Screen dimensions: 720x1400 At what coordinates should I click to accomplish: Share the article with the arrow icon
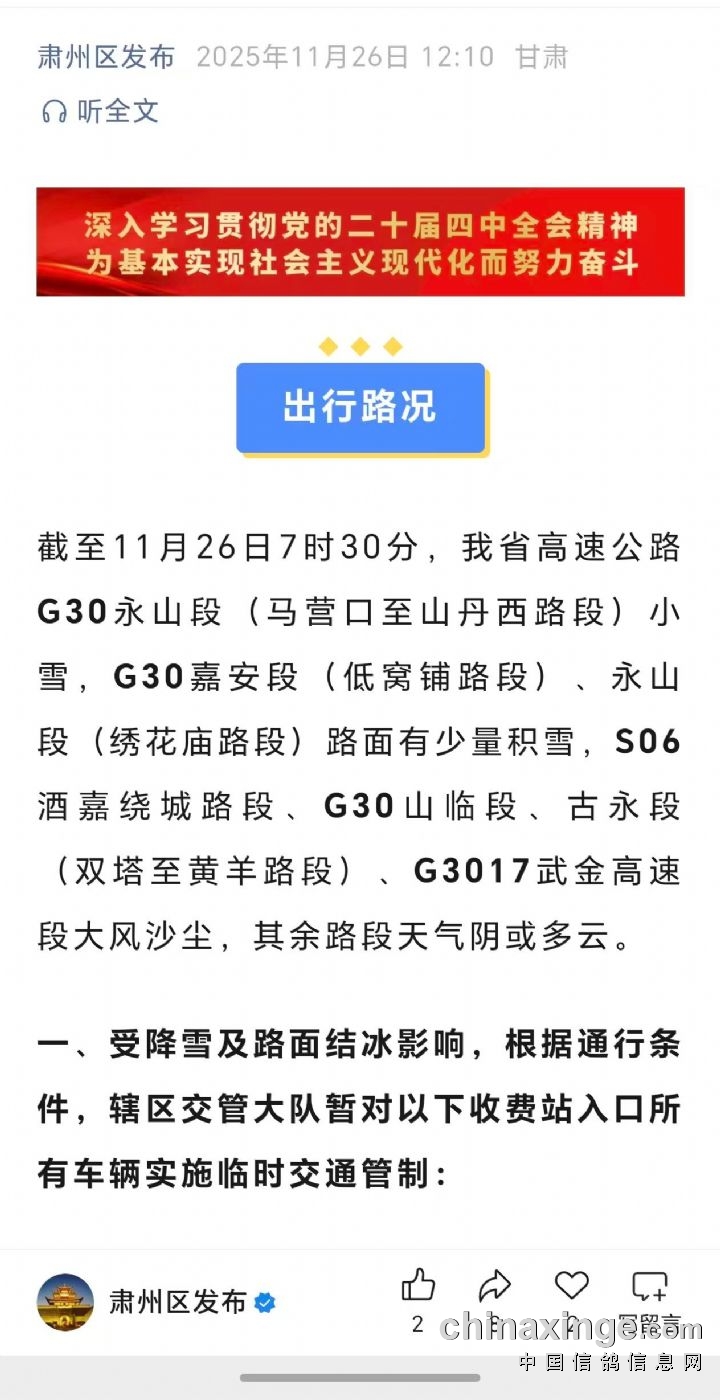pos(494,1286)
